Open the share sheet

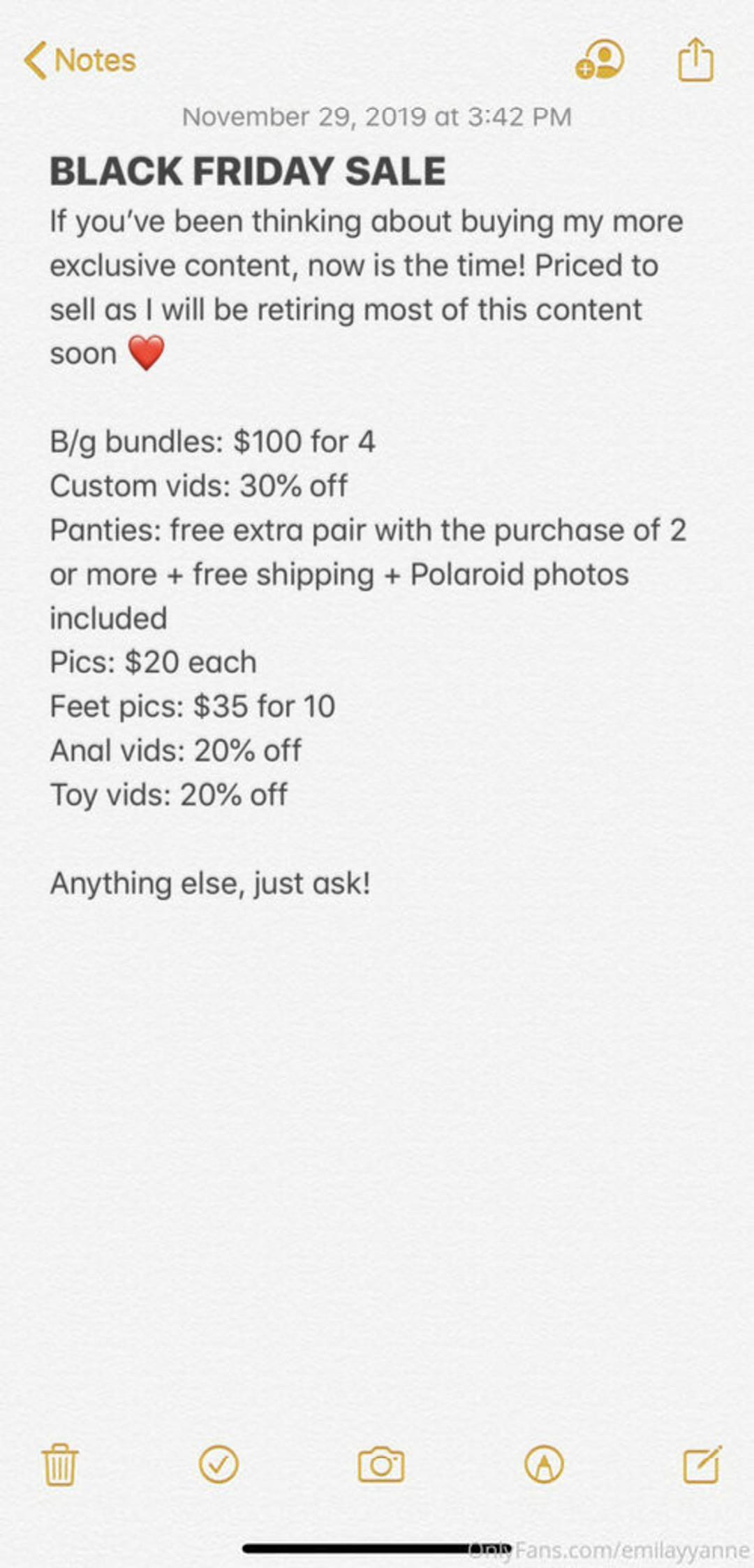coord(696,61)
